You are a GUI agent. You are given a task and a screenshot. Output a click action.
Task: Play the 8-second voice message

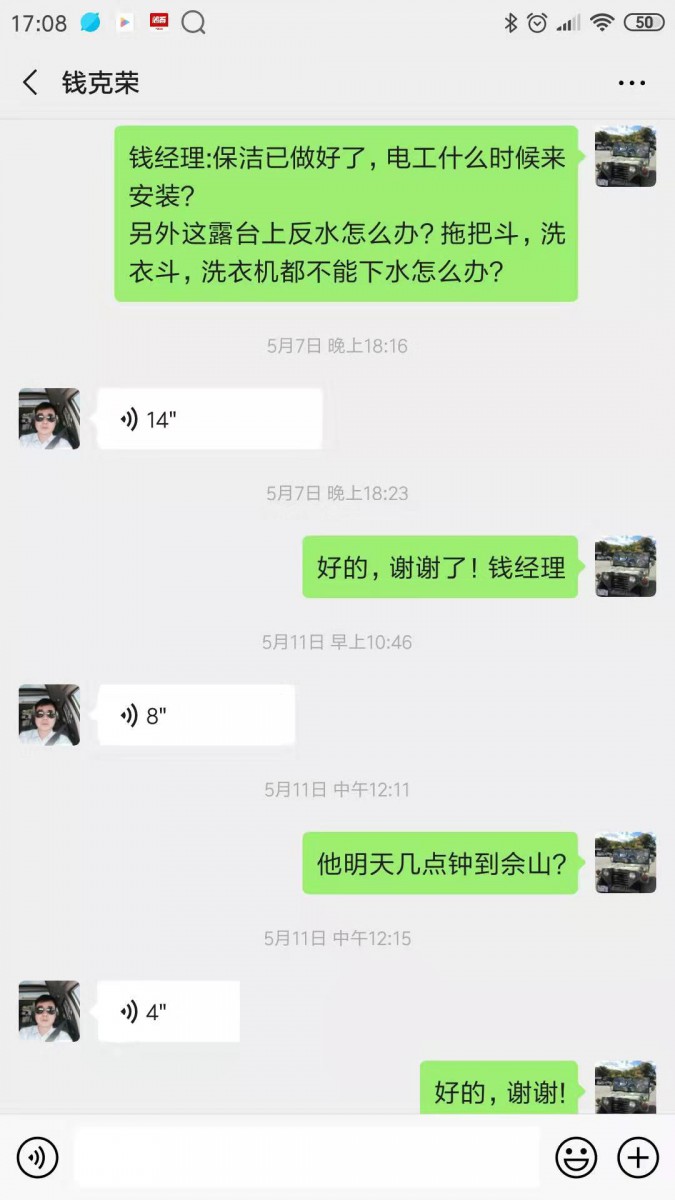coord(196,715)
